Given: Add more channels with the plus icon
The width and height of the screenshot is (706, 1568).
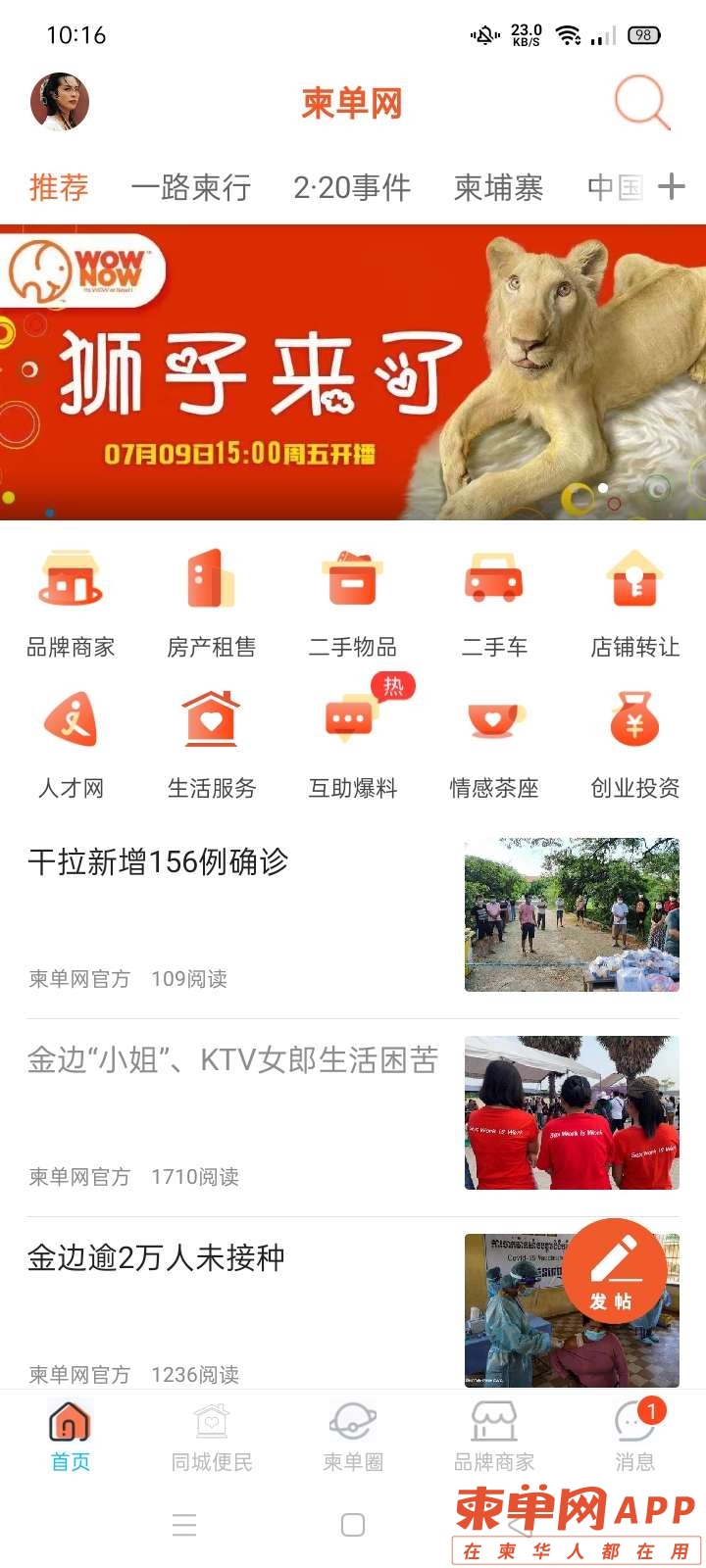Looking at the screenshot, I should (672, 186).
